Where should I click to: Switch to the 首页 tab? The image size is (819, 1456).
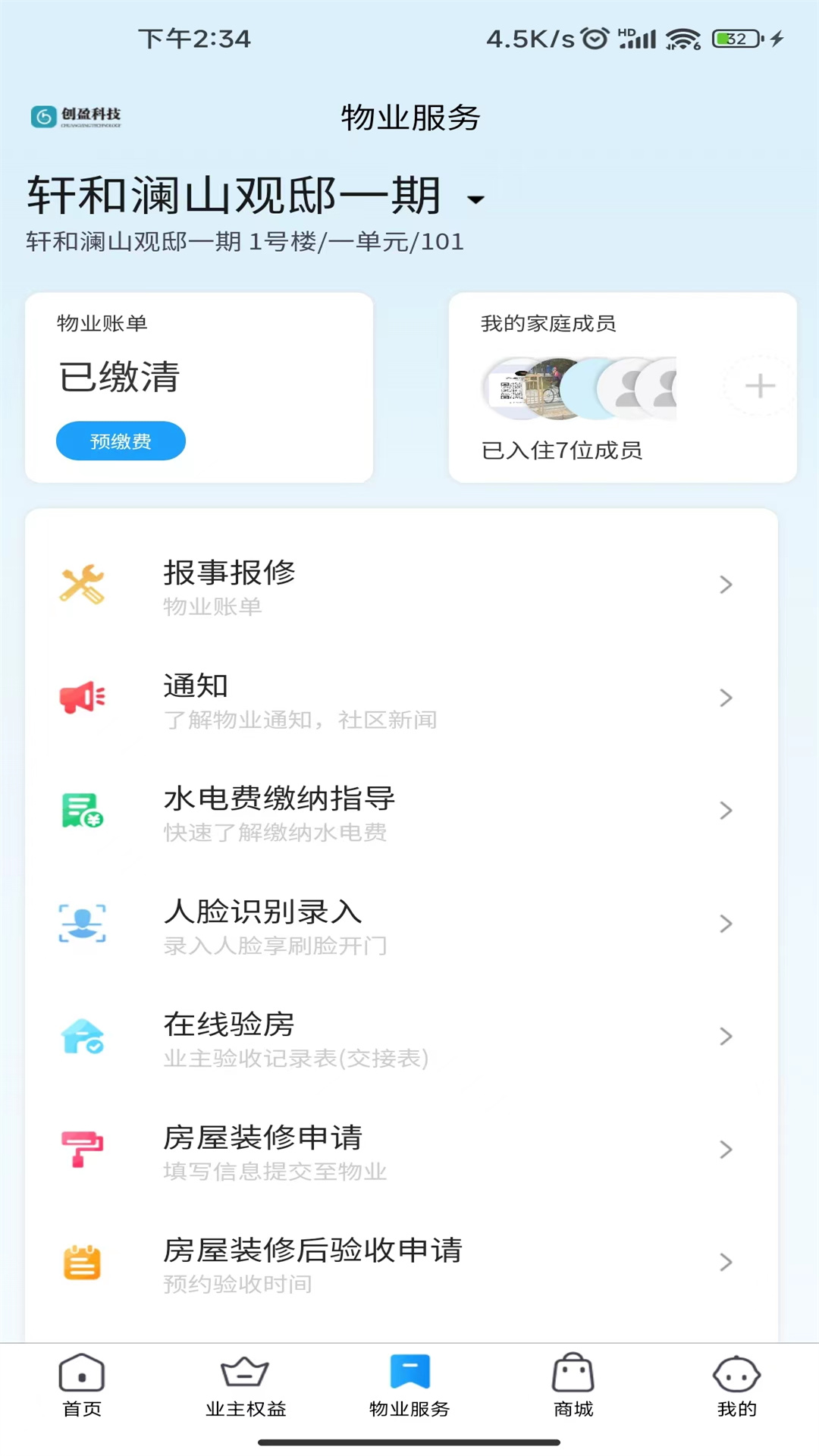coord(82,1386)
